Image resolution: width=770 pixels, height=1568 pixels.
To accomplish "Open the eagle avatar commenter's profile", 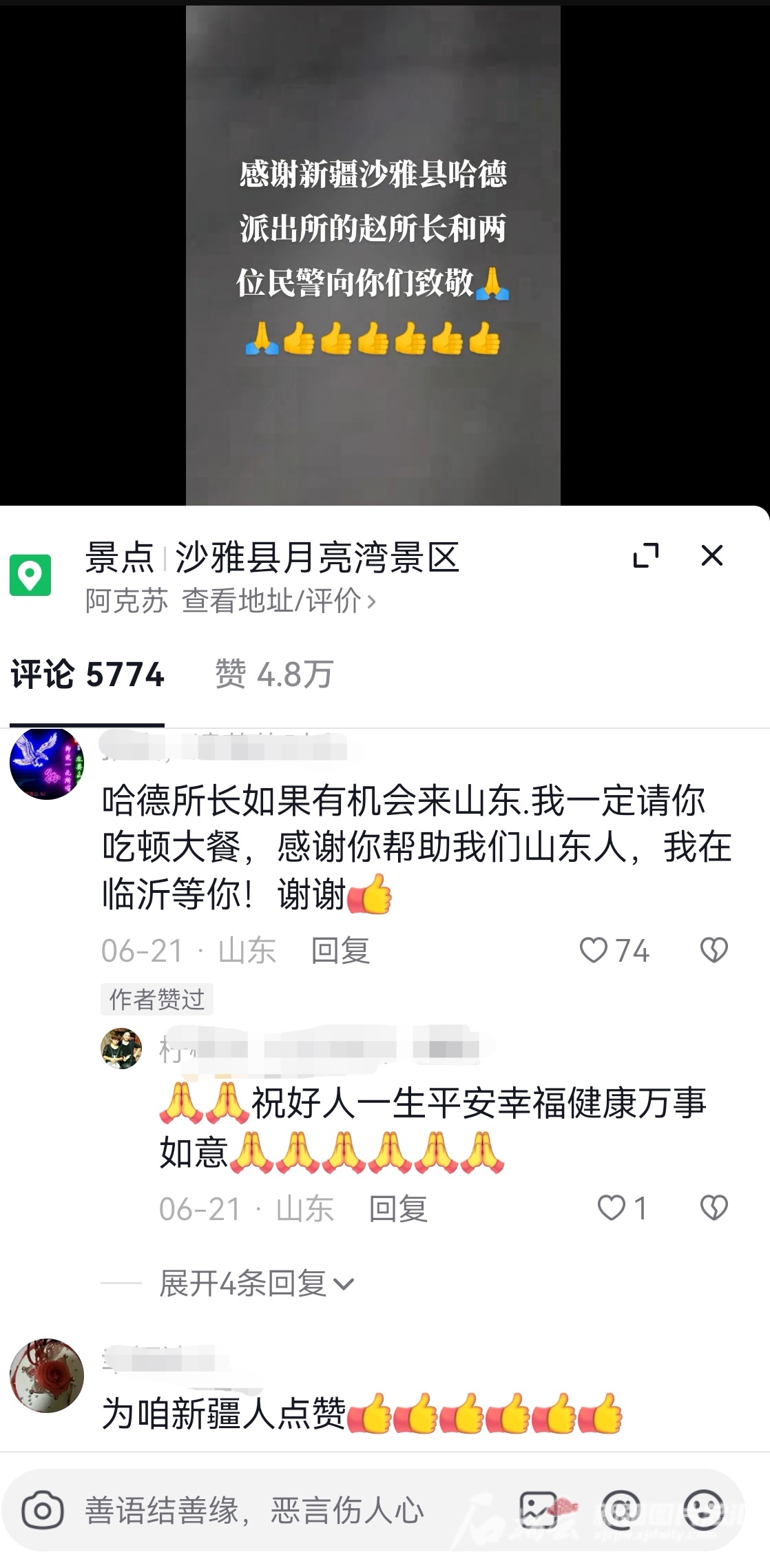I will tap(47, 763).
